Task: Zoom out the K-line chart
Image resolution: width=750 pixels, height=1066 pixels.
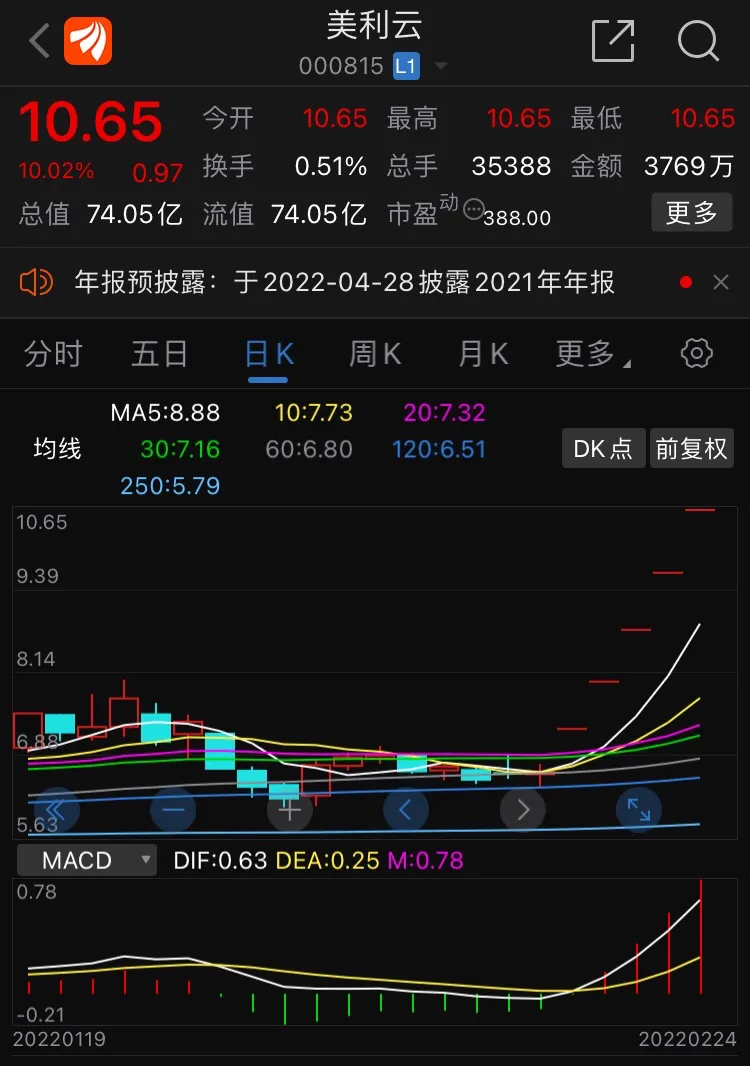Action: [173, 809]
